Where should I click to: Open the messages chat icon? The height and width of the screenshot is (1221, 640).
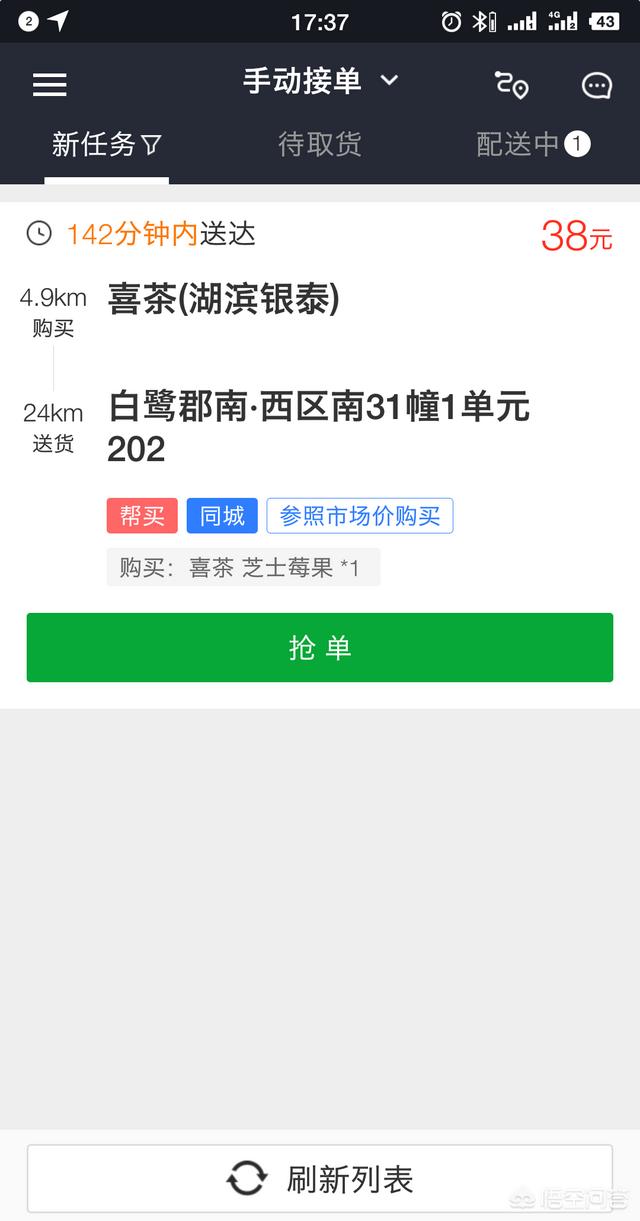click(x=596, y=85)
